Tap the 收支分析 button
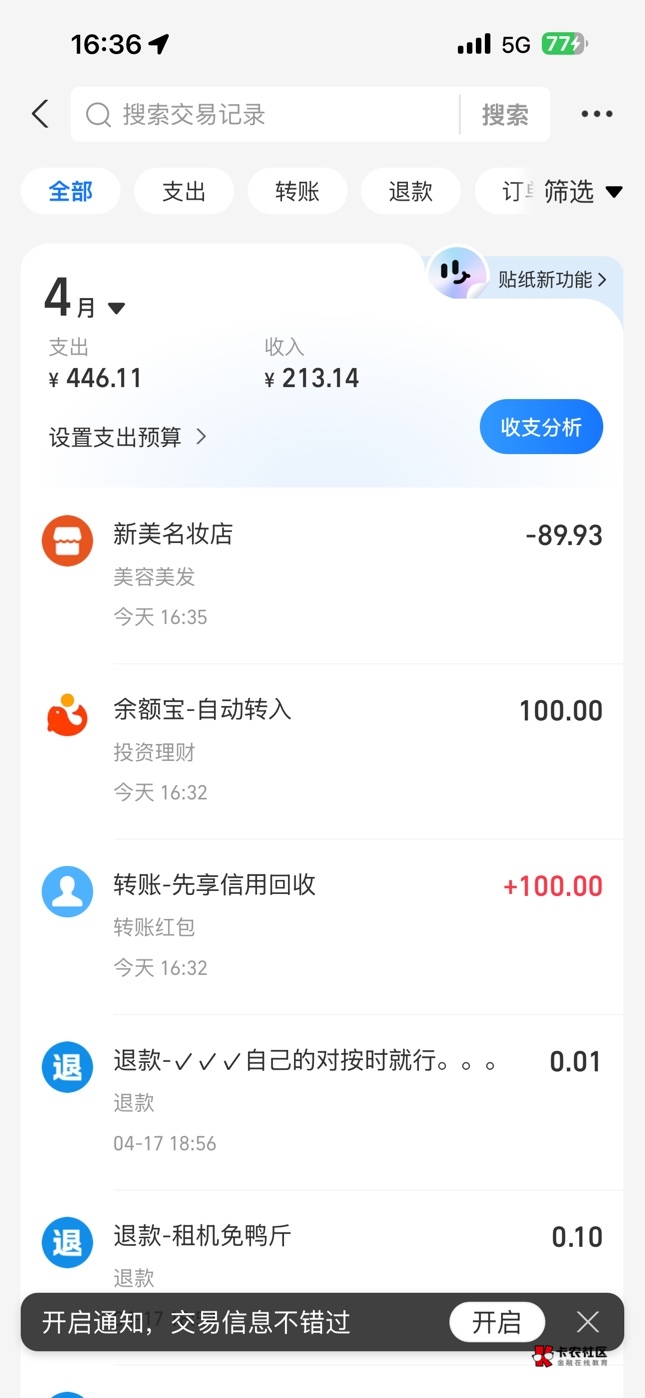The height and width of the screenshot is (1398, 645). [541, 428]
